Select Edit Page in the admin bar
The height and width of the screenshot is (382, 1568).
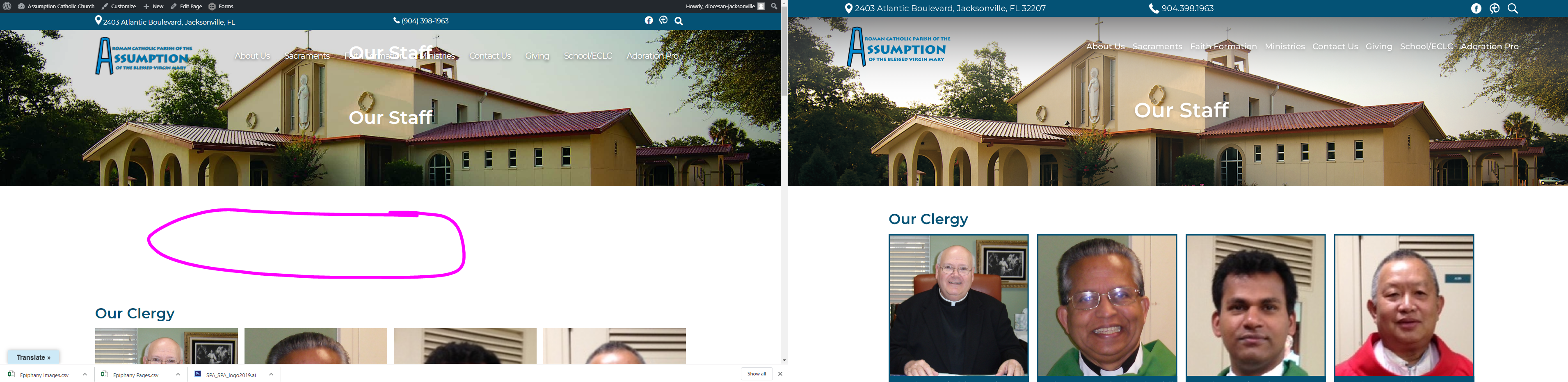coord(186,6)
